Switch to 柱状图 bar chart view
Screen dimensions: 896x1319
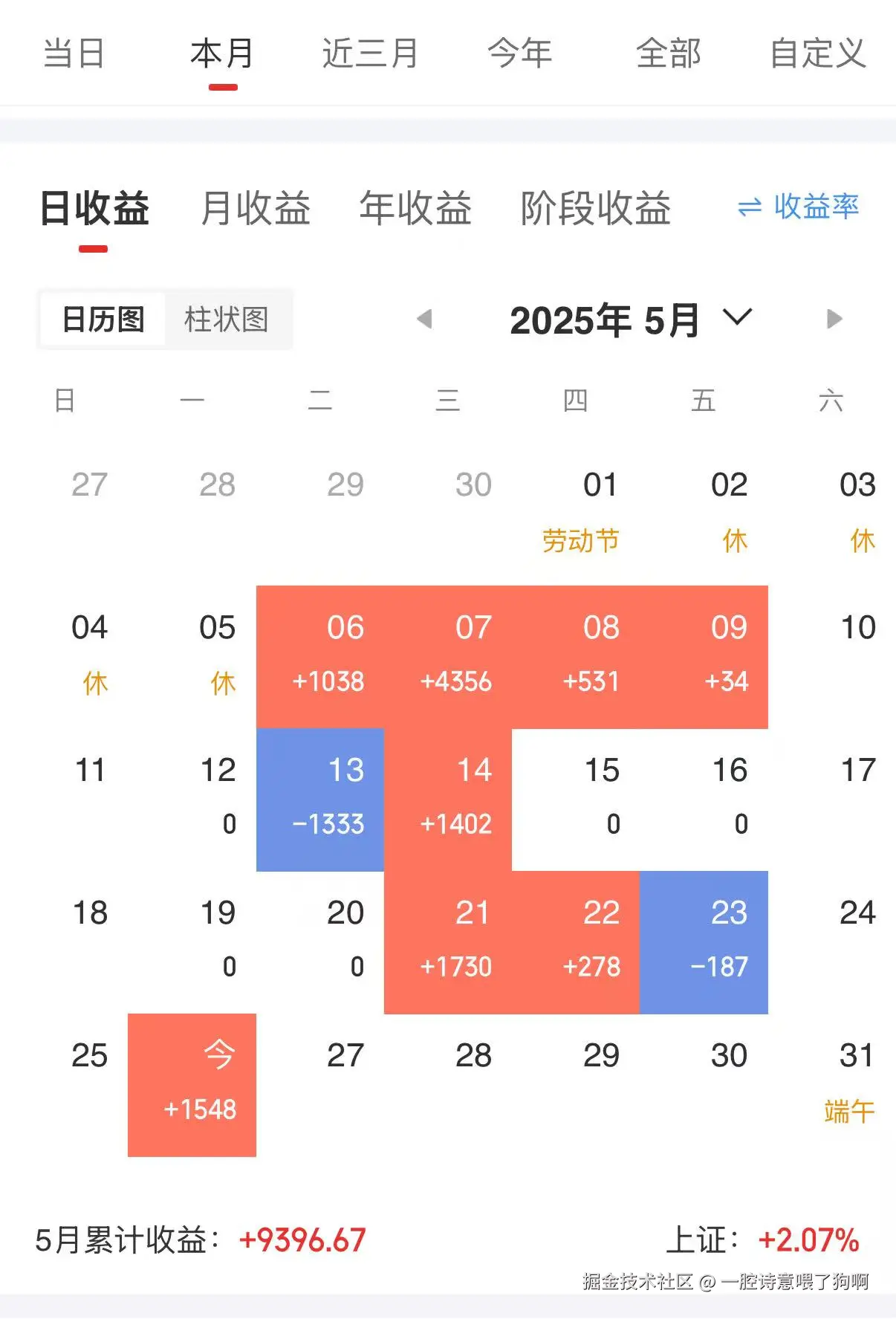[228, 320]
